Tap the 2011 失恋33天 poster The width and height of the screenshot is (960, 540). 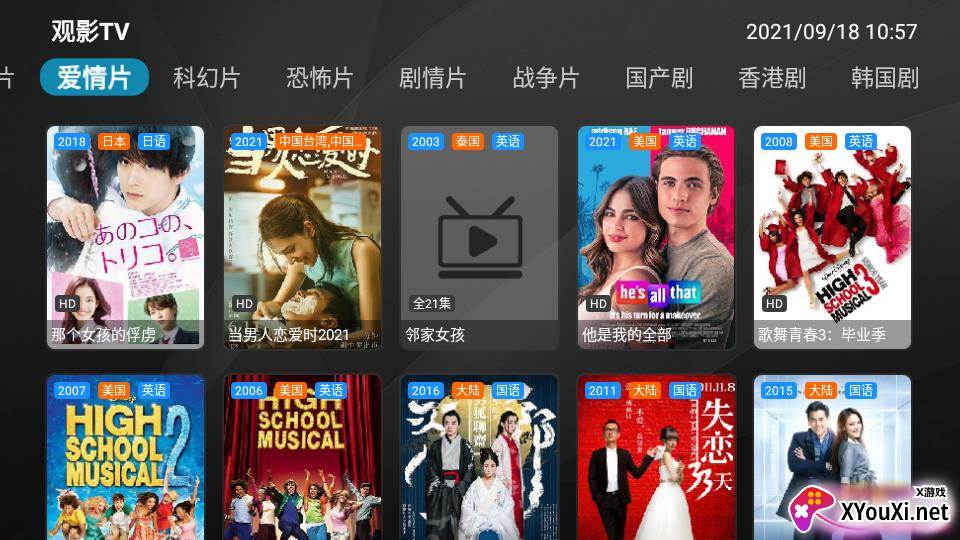coord(656,460)
